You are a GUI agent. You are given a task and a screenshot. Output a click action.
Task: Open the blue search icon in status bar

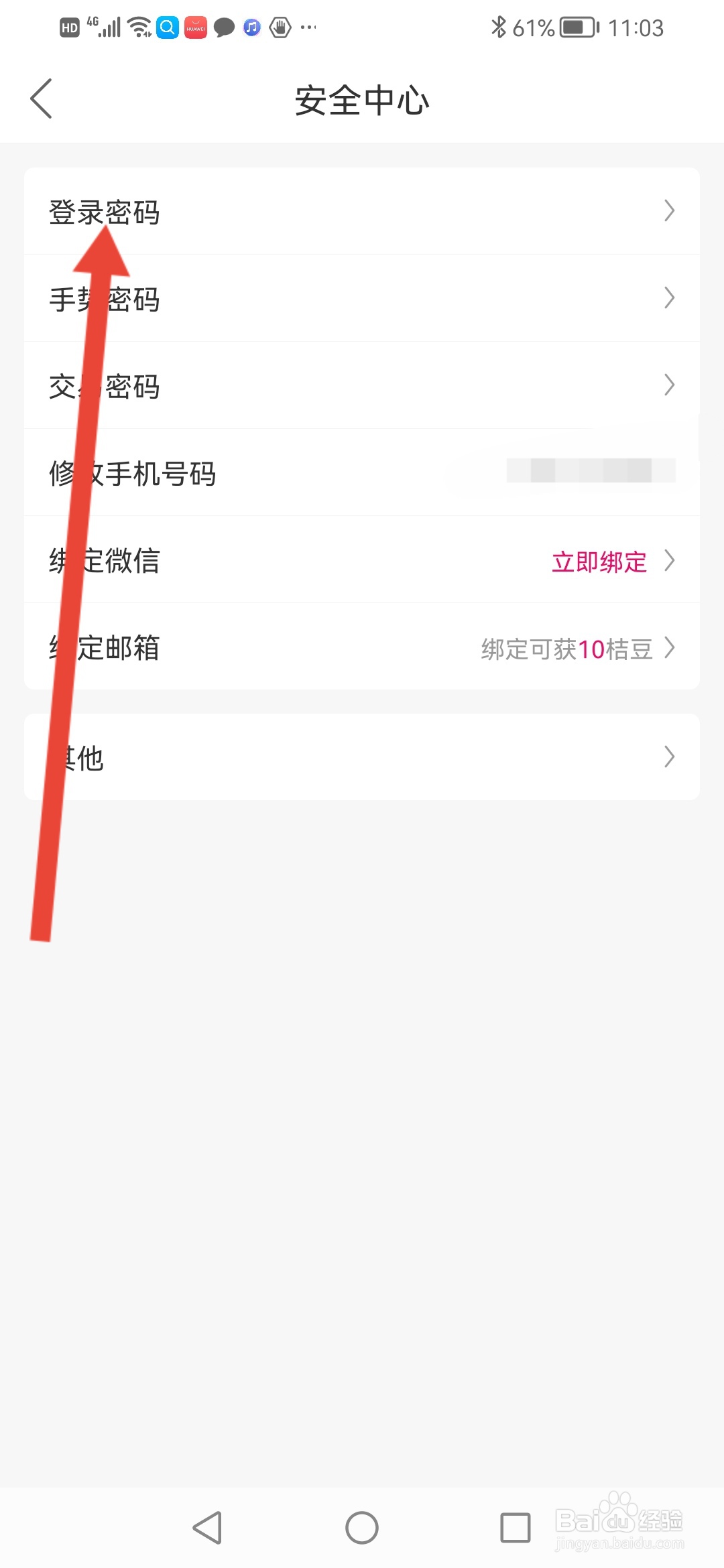pyautogui.click(x=166, y=27)
